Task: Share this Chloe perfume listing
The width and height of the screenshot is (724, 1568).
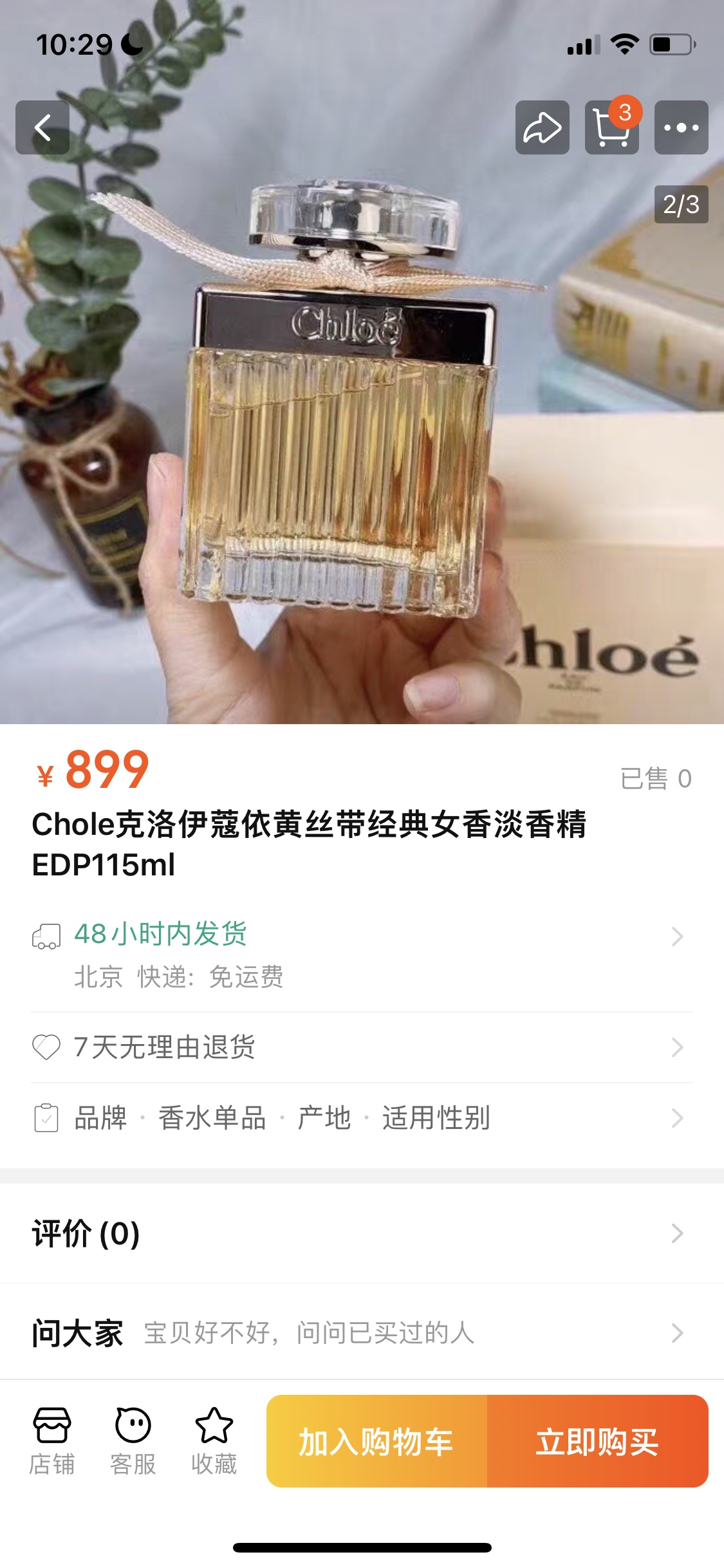Action: pyautogui.click(x=542, y=127)
